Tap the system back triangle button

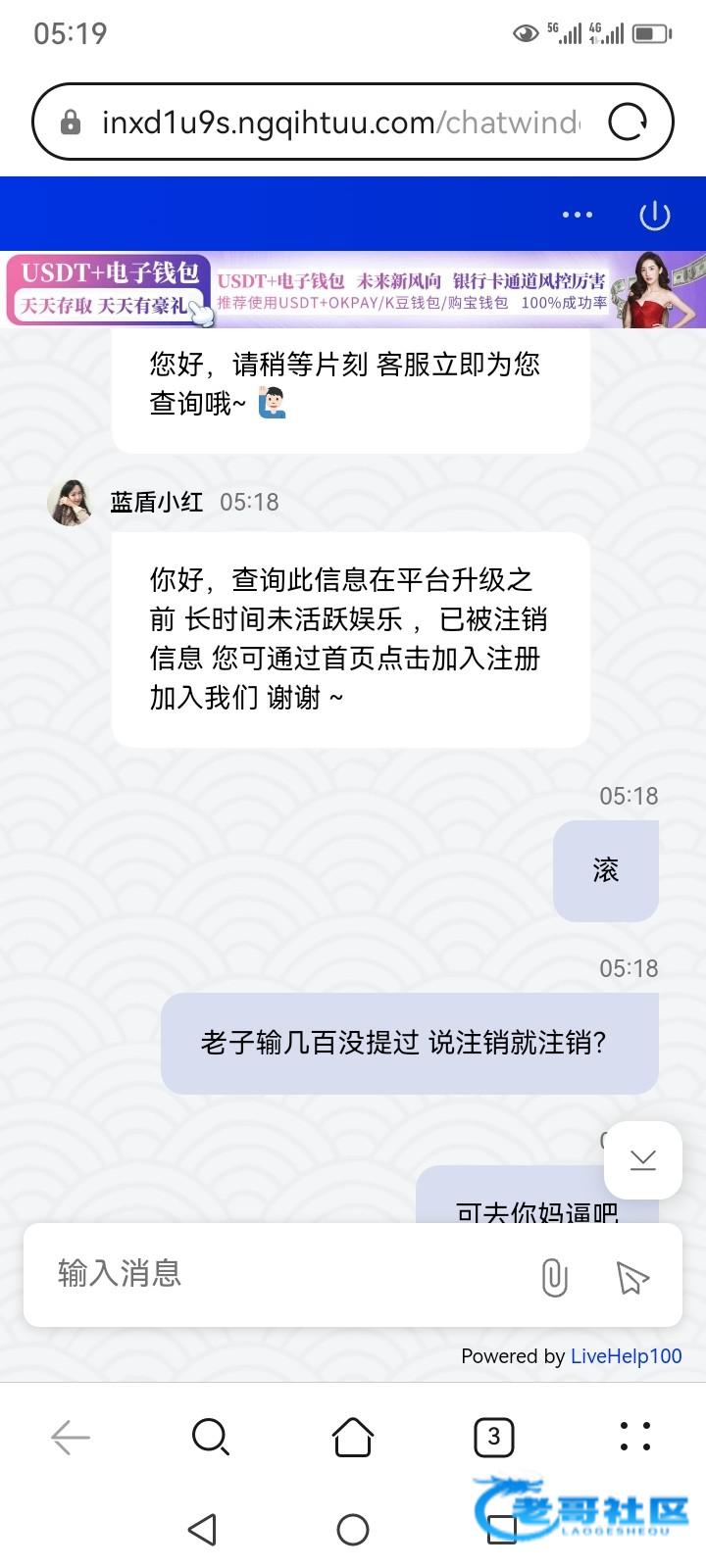202,1529
